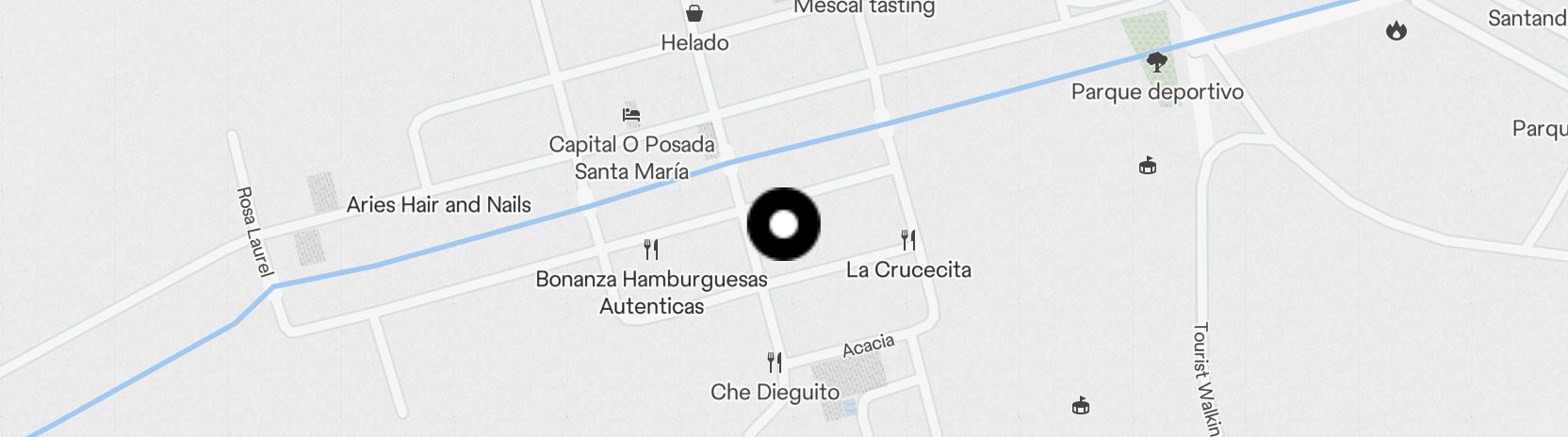Tap the black location marker
The height and width of the screenshot is (437, 1568).
coord(783,224)
